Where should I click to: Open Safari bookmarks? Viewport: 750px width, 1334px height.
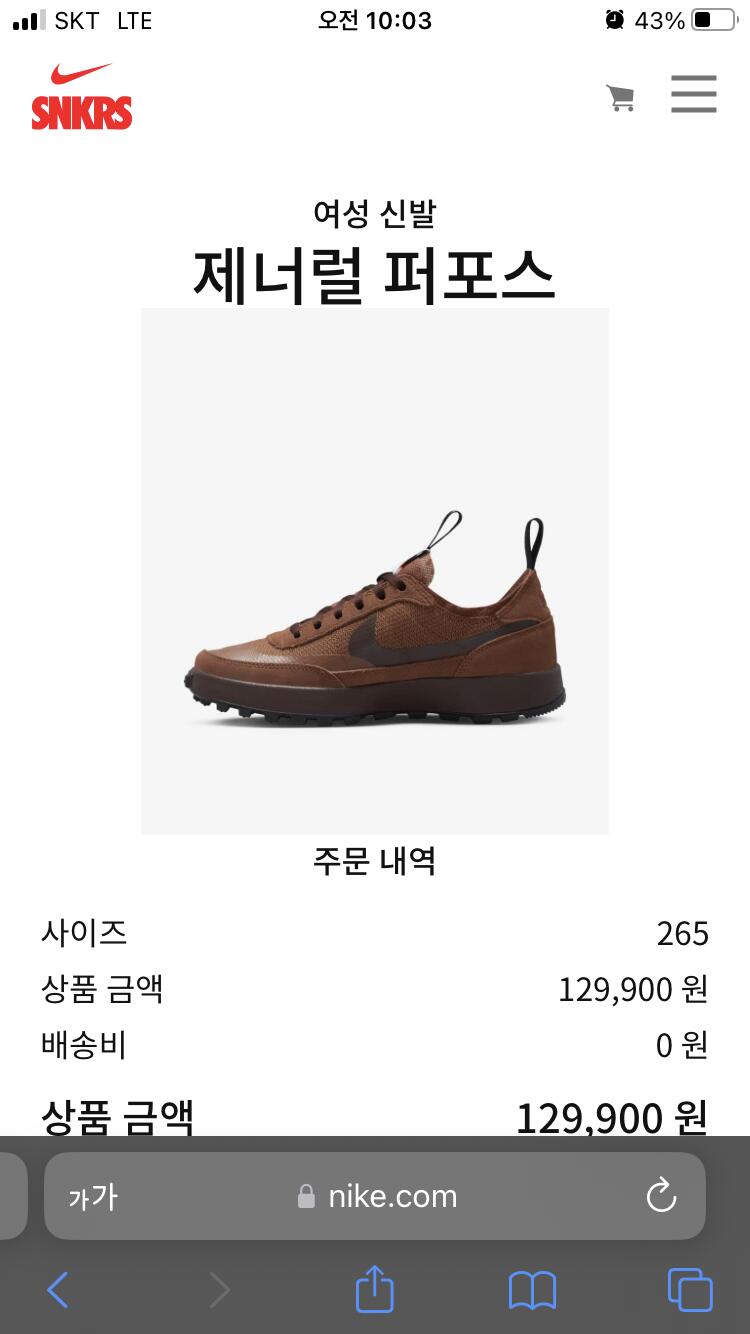[532, 1290]
